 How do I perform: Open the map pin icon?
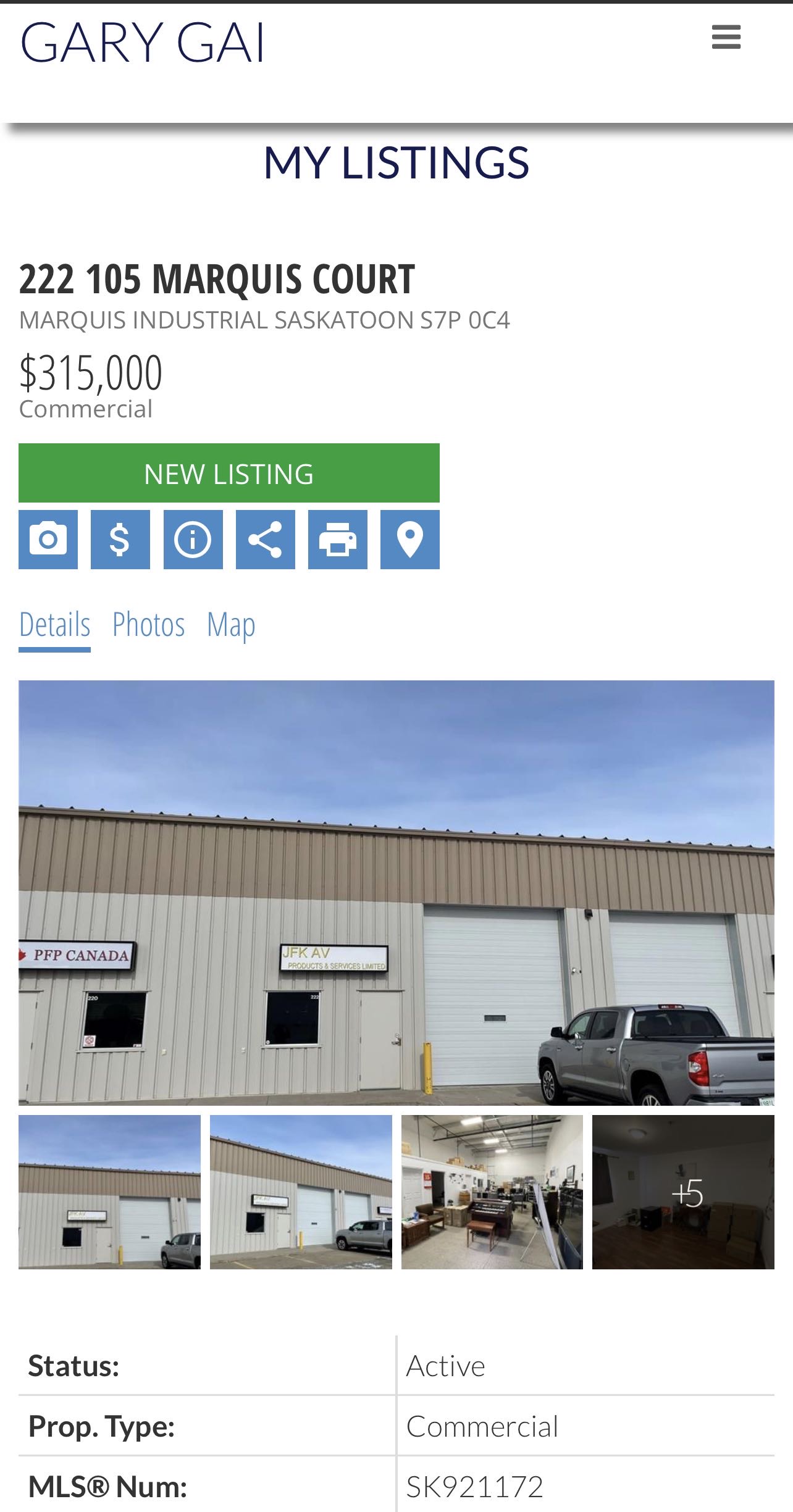[x=409, y=539]
